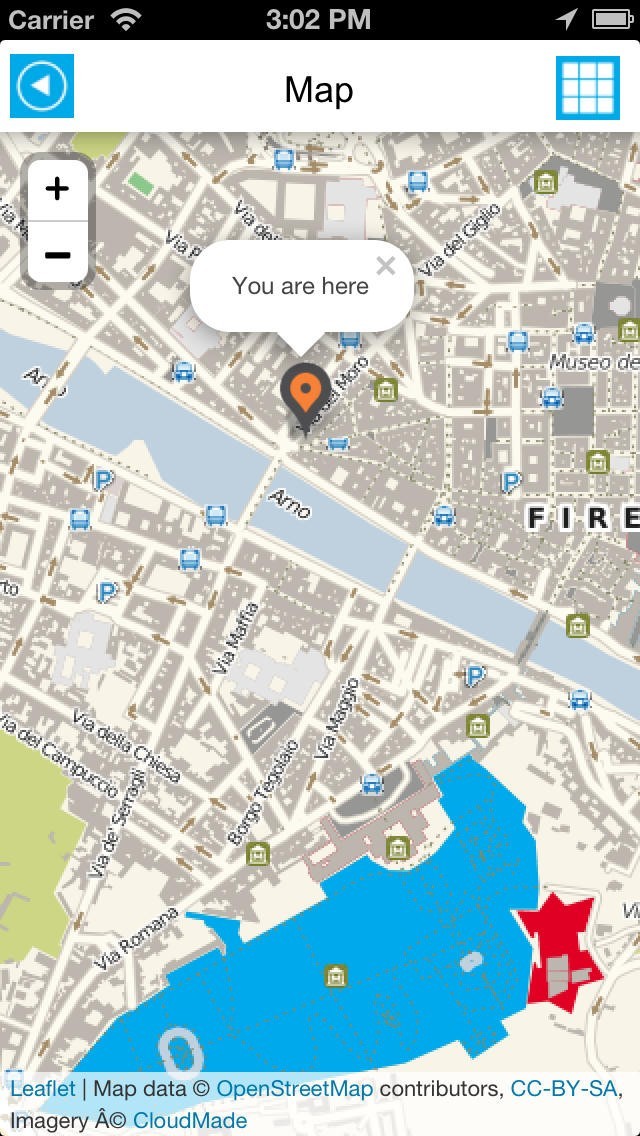Open the OpenStreetMap link
The height and width of the screenshot is (1136, 640).
[294, 1089]
